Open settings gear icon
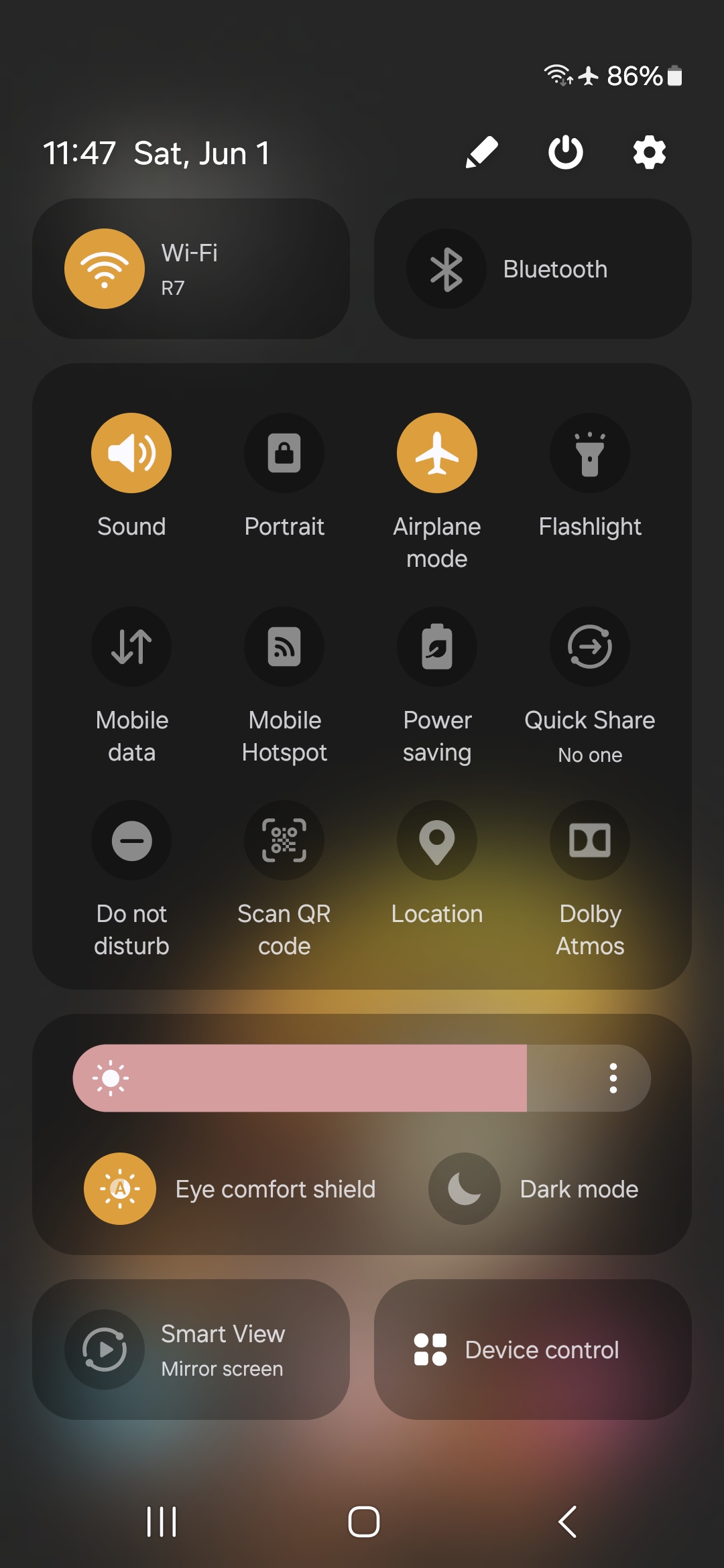724x1568 pixels. (x=649, y=153)
